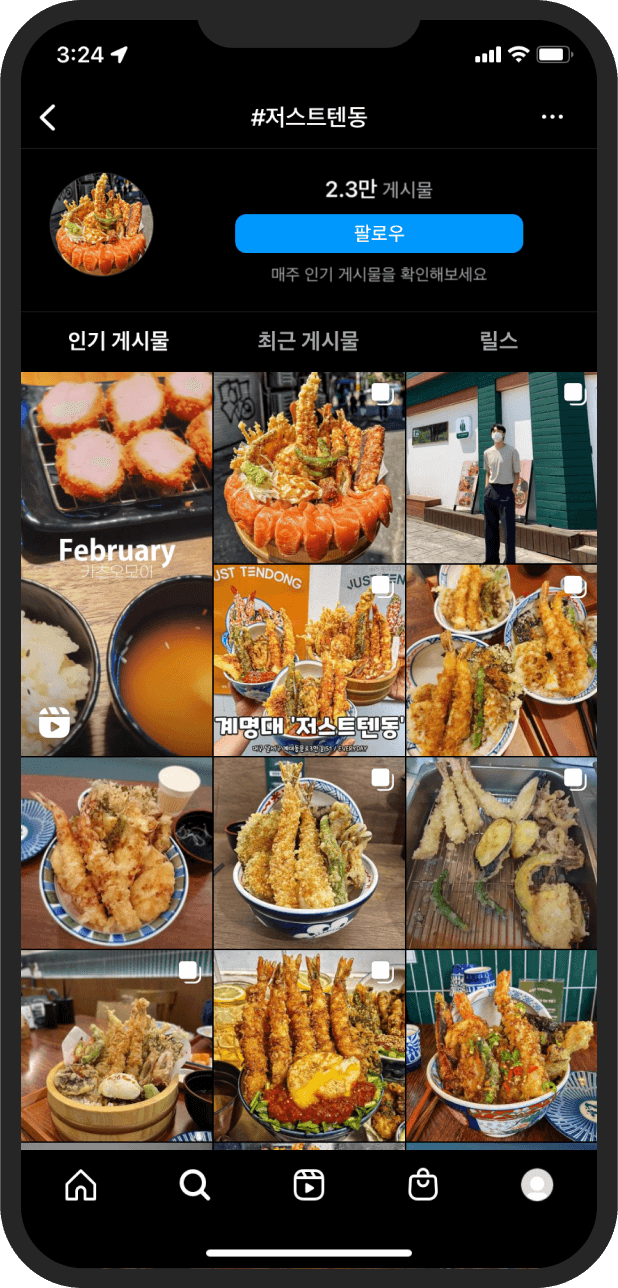
Task: Open the post of man by green building
Action: (x=501, y=467)
